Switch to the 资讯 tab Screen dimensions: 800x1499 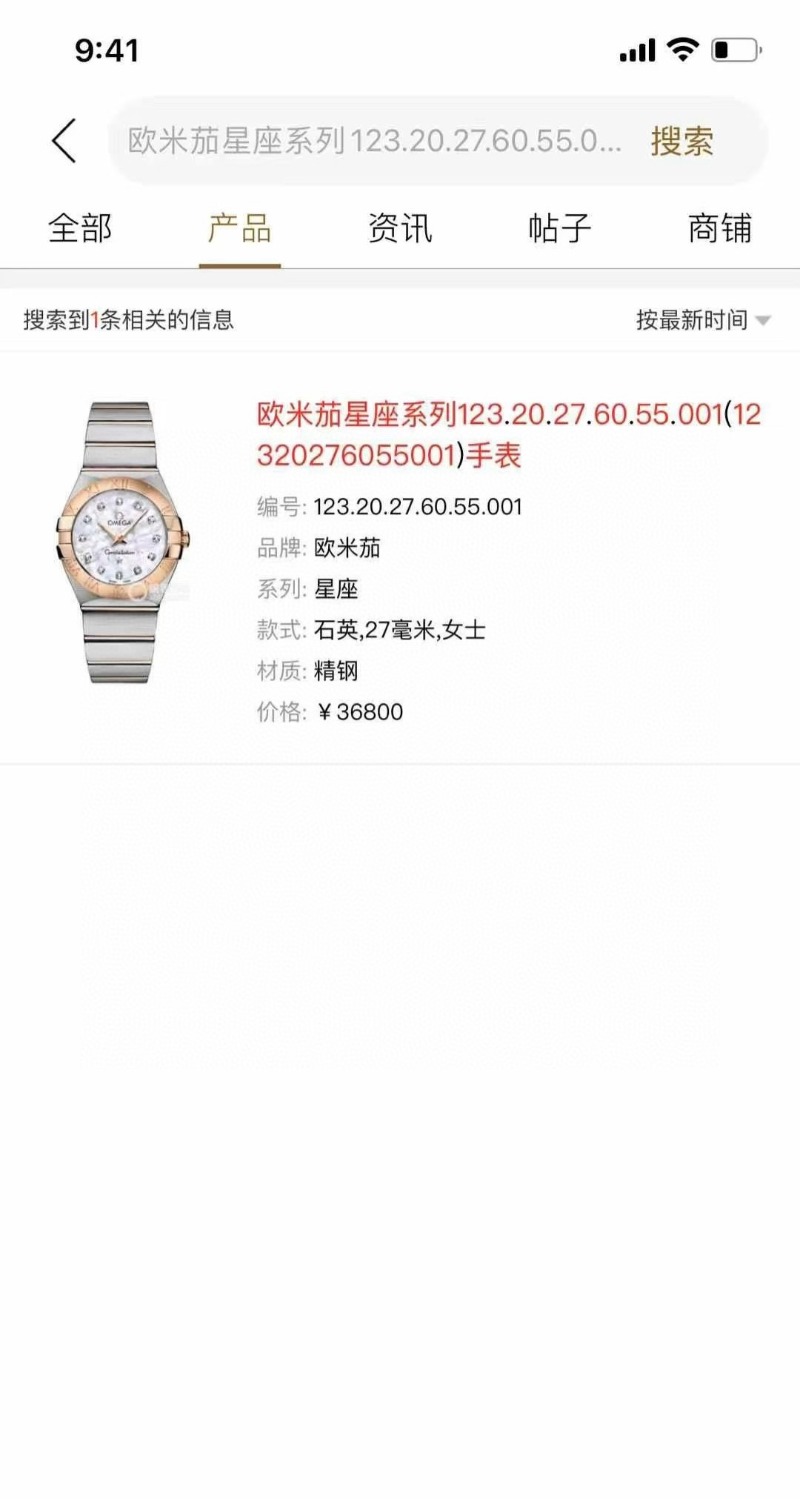pos(400,228)
